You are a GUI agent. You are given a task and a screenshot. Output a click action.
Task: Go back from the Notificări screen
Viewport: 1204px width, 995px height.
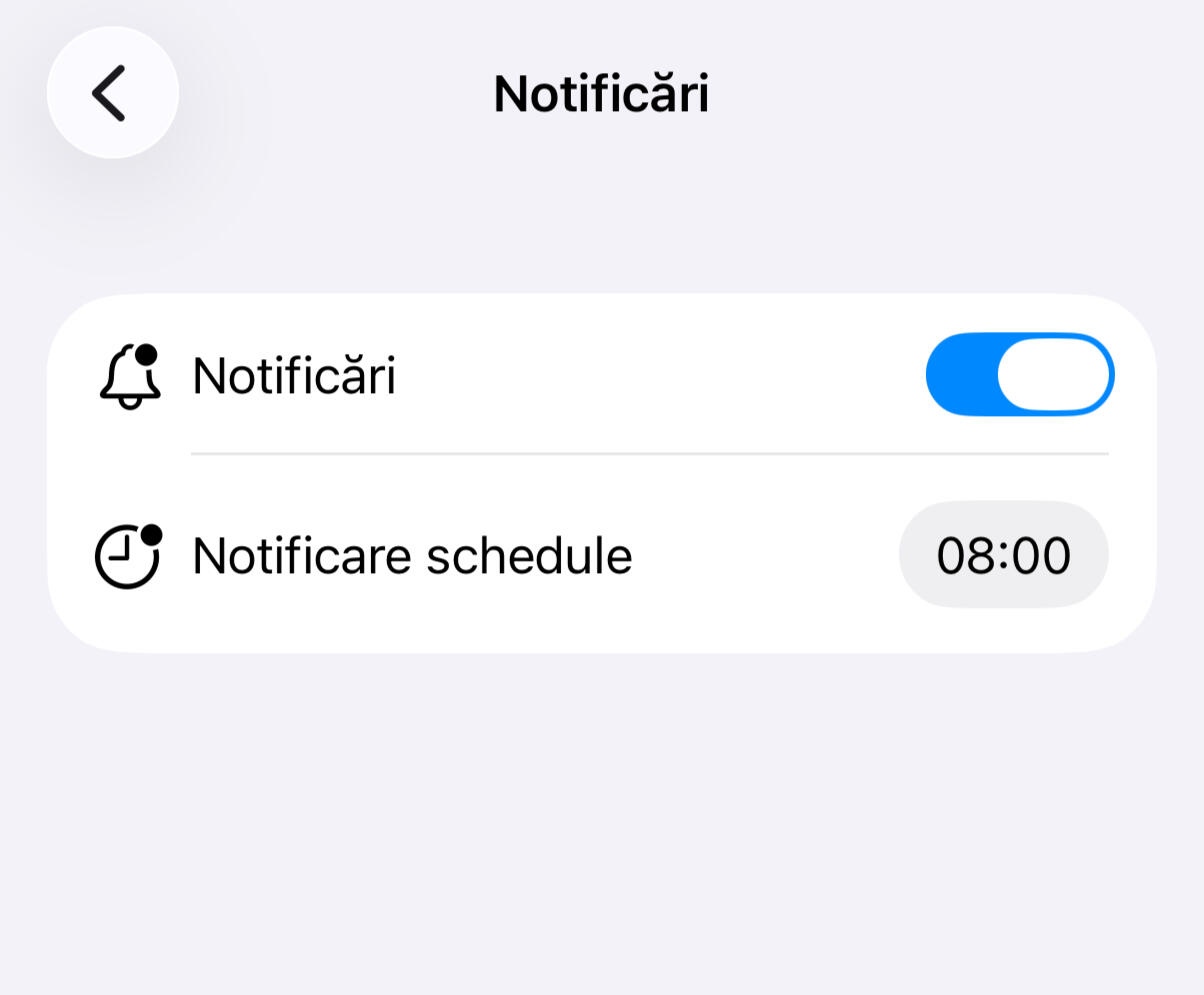point(112,93)
